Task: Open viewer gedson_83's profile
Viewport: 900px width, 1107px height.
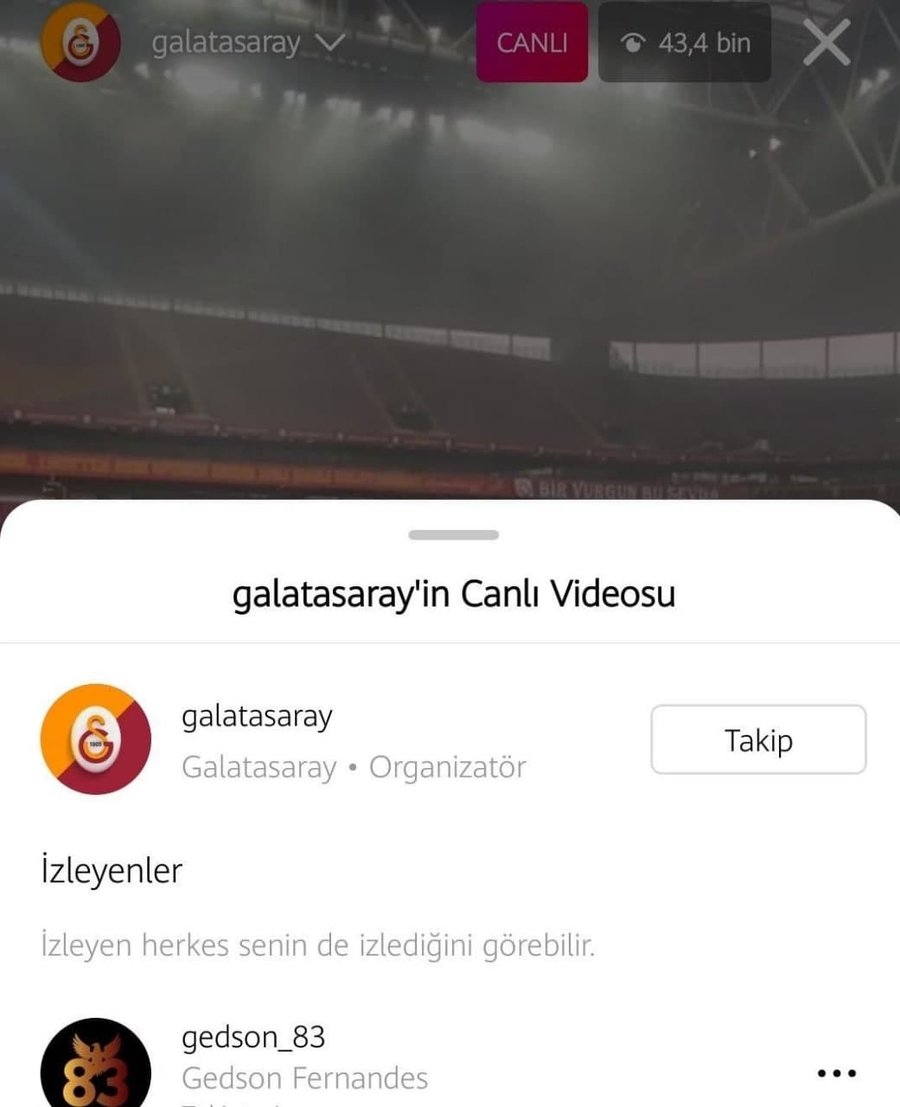Action: point(253,1039)
